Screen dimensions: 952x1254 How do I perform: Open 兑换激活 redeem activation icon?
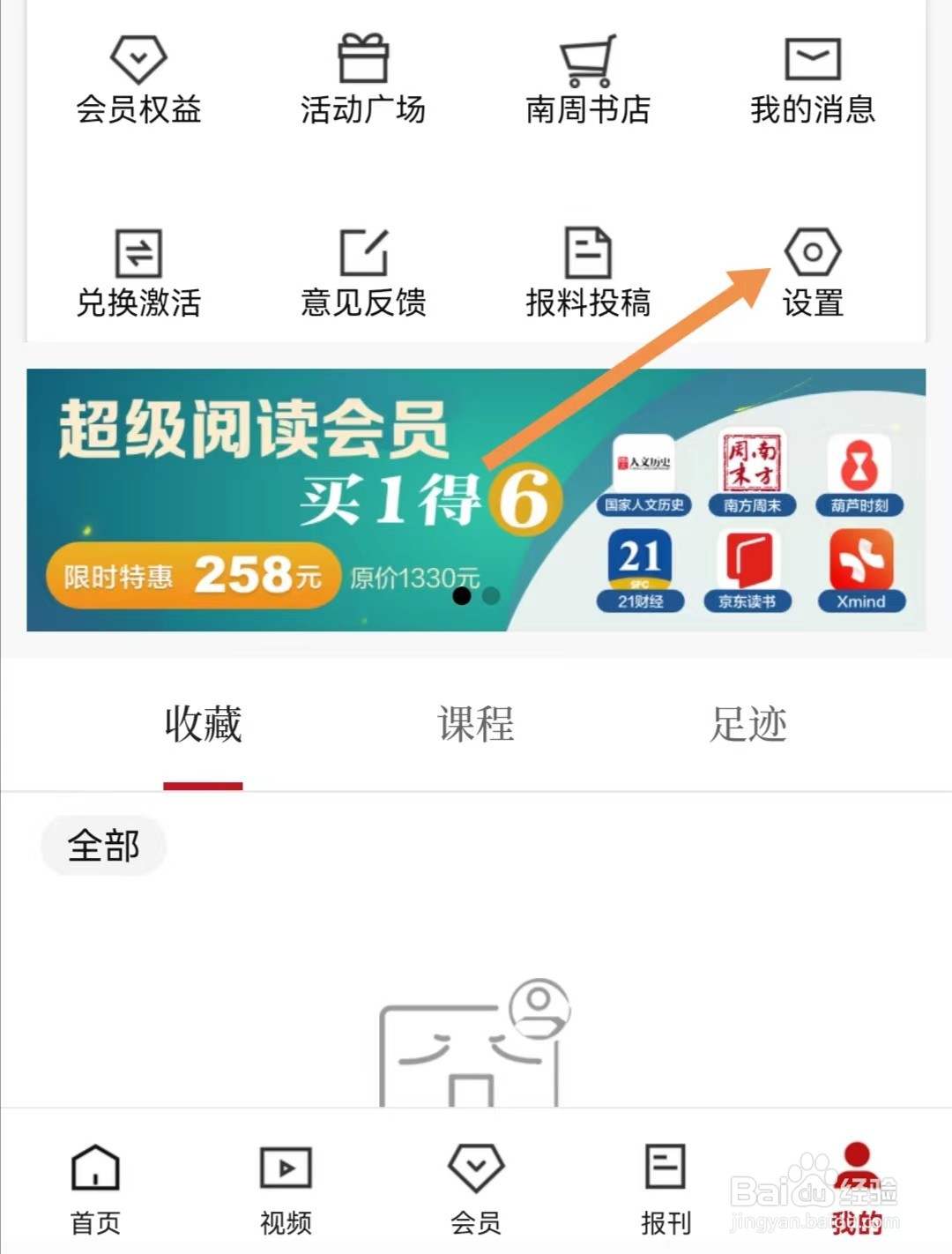137,273
